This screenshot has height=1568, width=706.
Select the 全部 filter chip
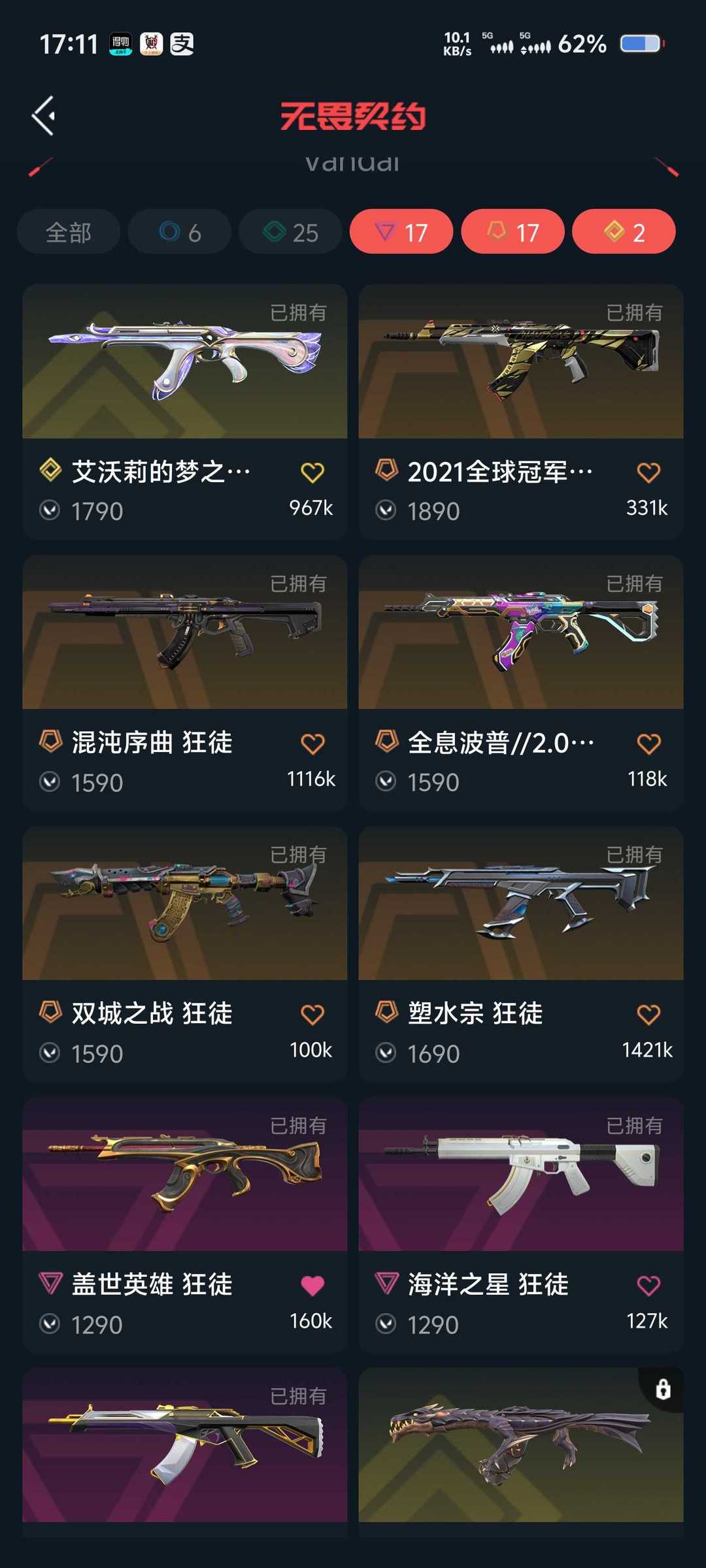point(69,232)
